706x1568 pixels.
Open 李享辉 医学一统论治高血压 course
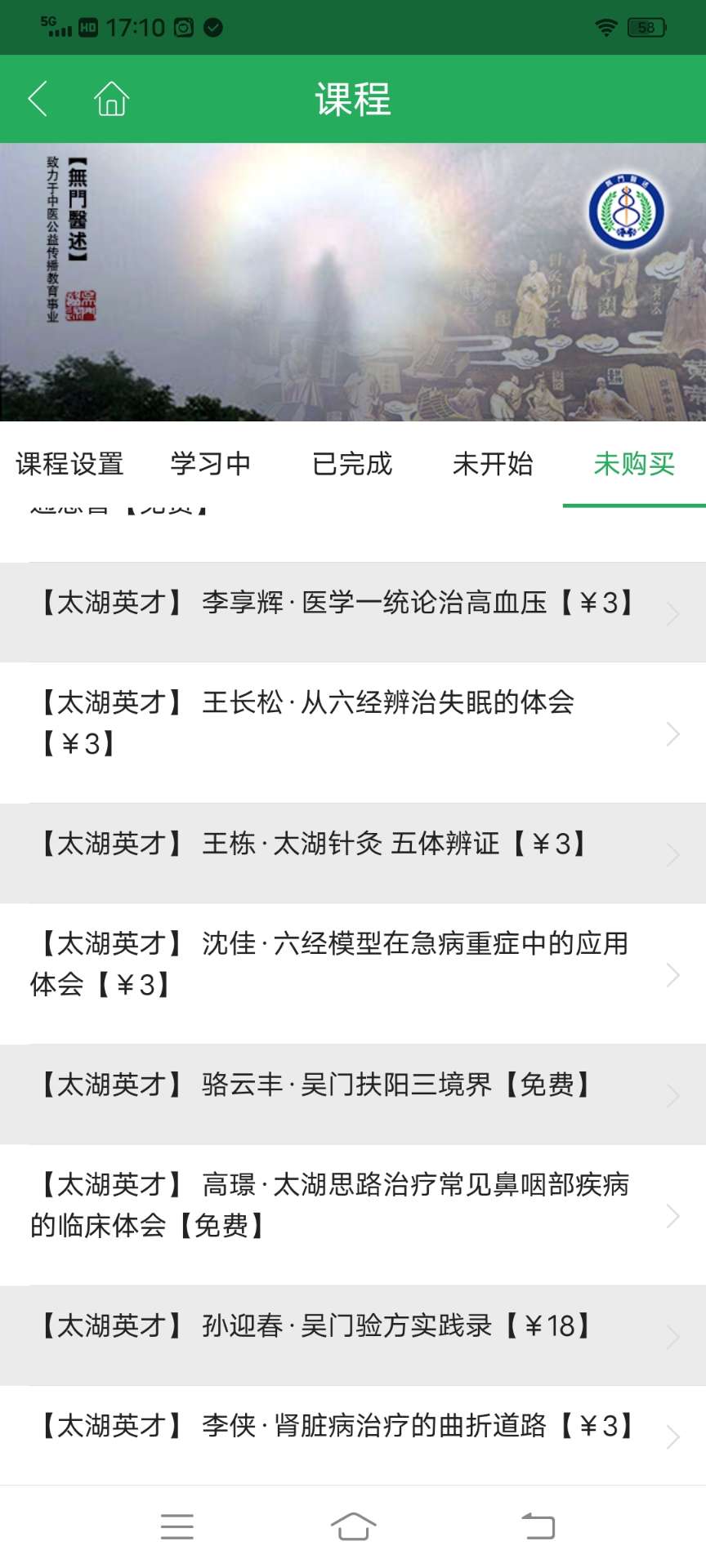(353, 612)
